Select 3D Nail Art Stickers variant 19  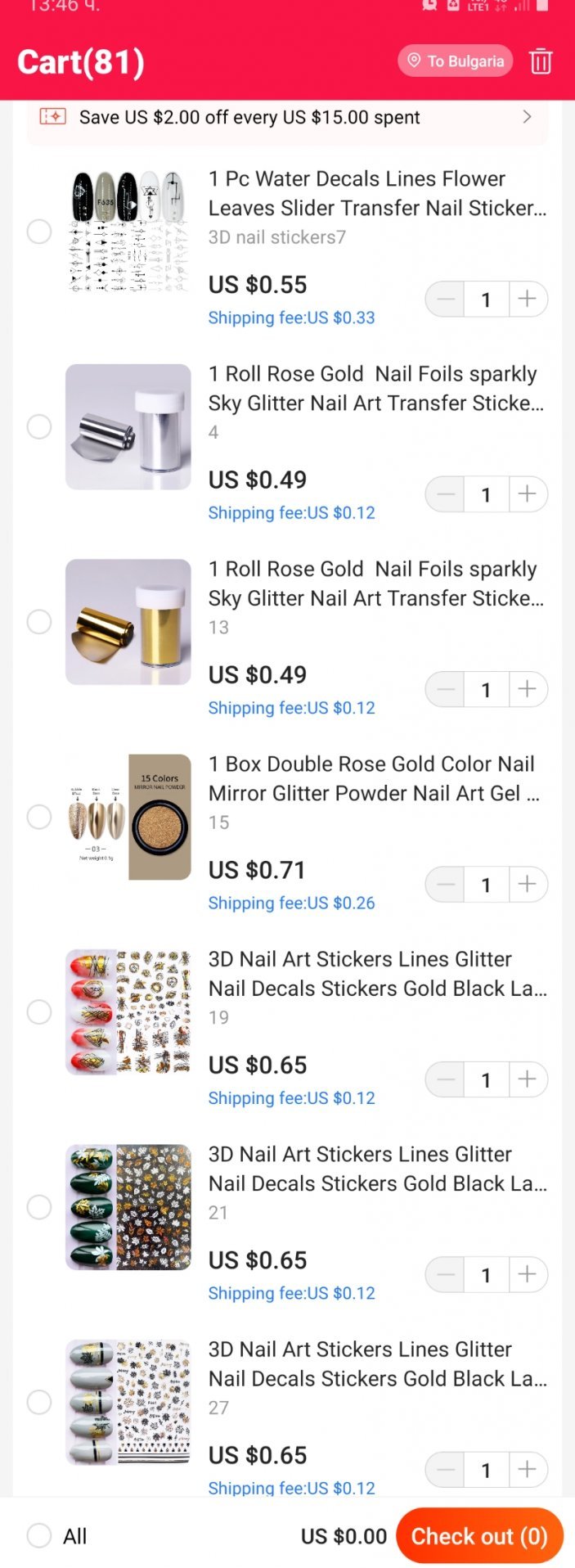[x=39, y=1012]
